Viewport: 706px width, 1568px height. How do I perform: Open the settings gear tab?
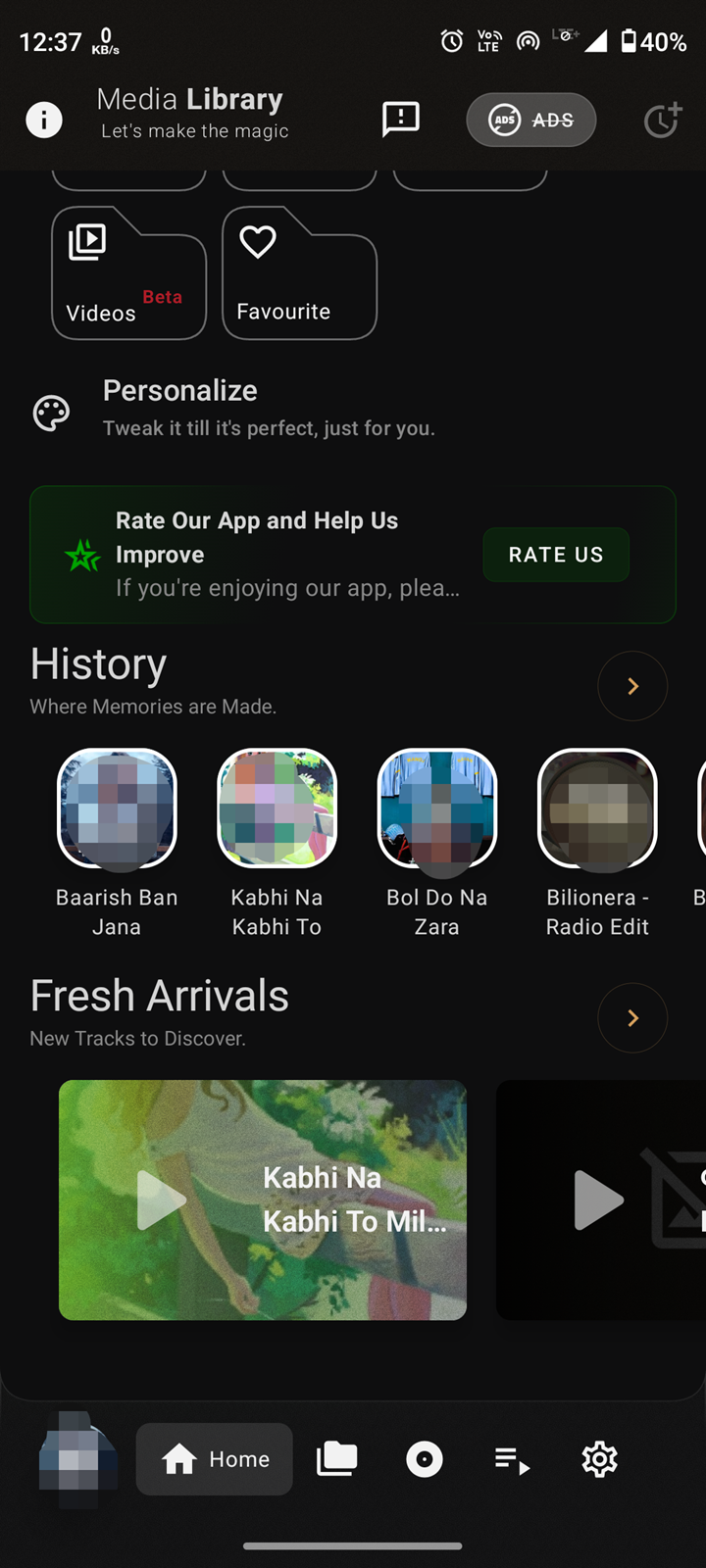click(x=600, y=1459)
